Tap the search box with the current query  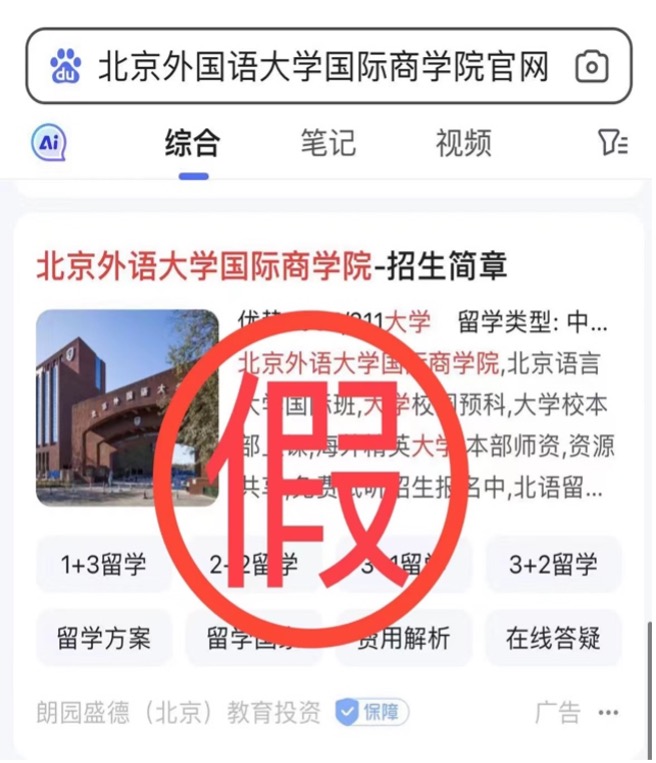(x=320, y=67)
